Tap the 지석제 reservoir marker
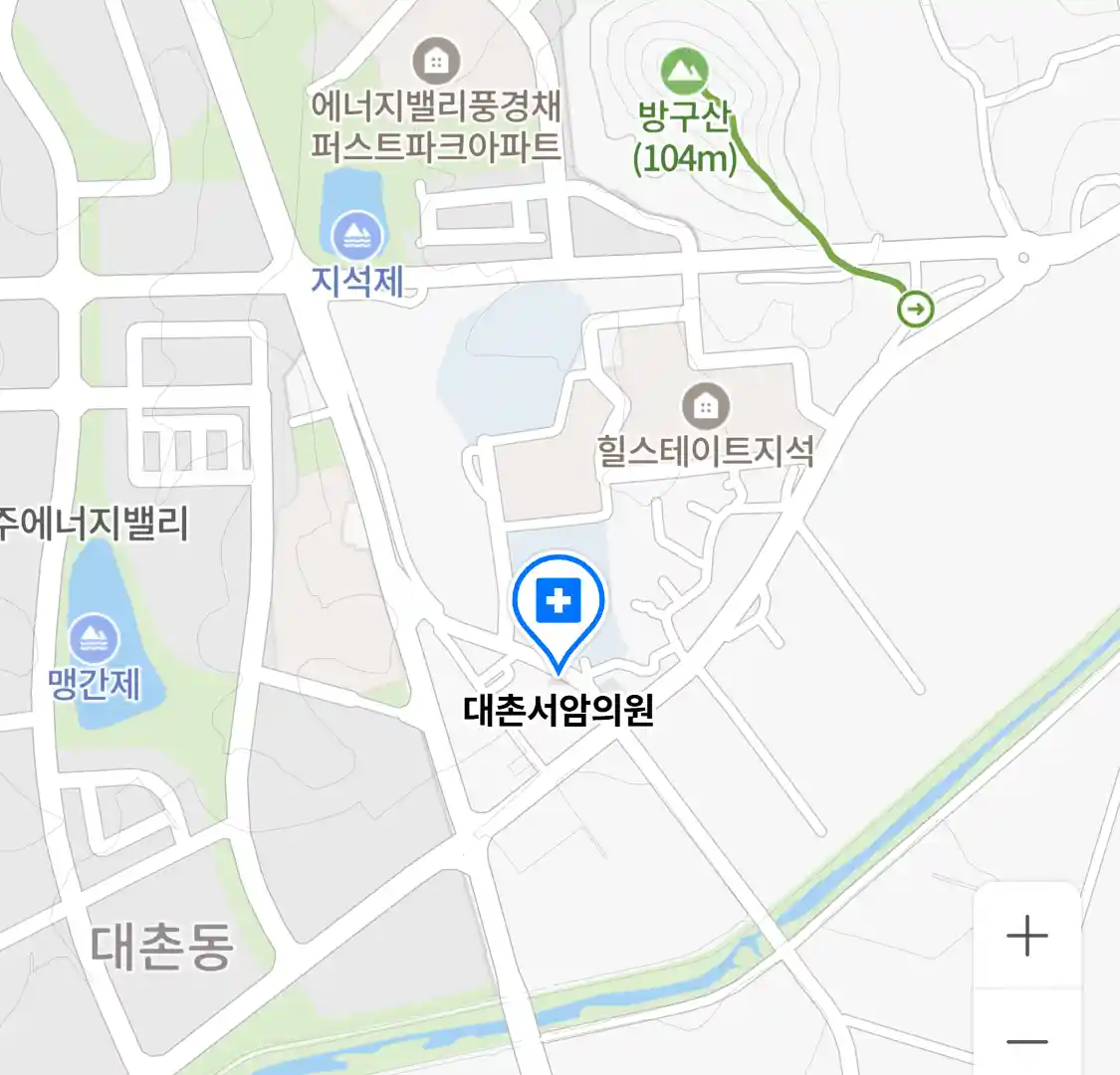Screen dimensions: 1120x1075 [x=355, y=236]
